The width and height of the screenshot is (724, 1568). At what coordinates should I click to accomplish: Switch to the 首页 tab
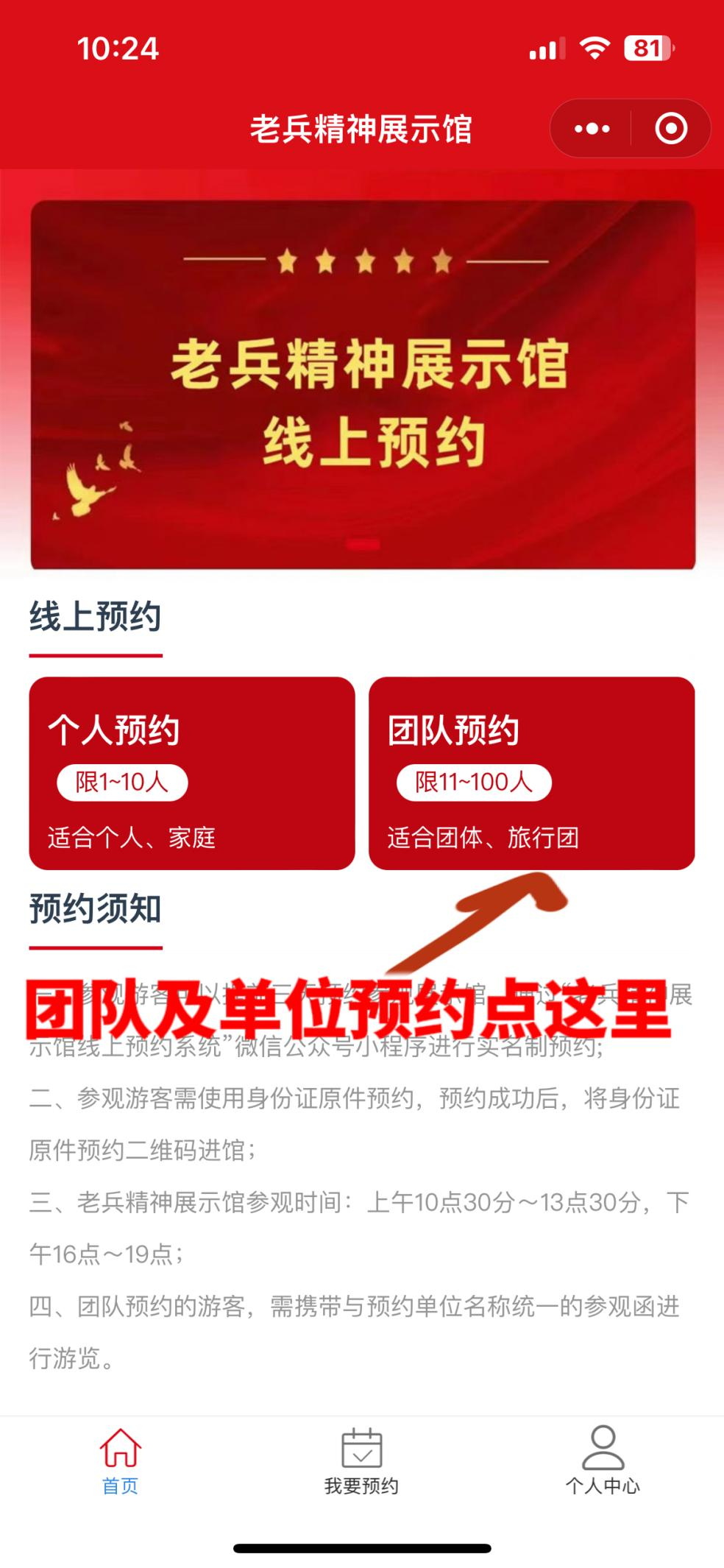click(120, 1462)
